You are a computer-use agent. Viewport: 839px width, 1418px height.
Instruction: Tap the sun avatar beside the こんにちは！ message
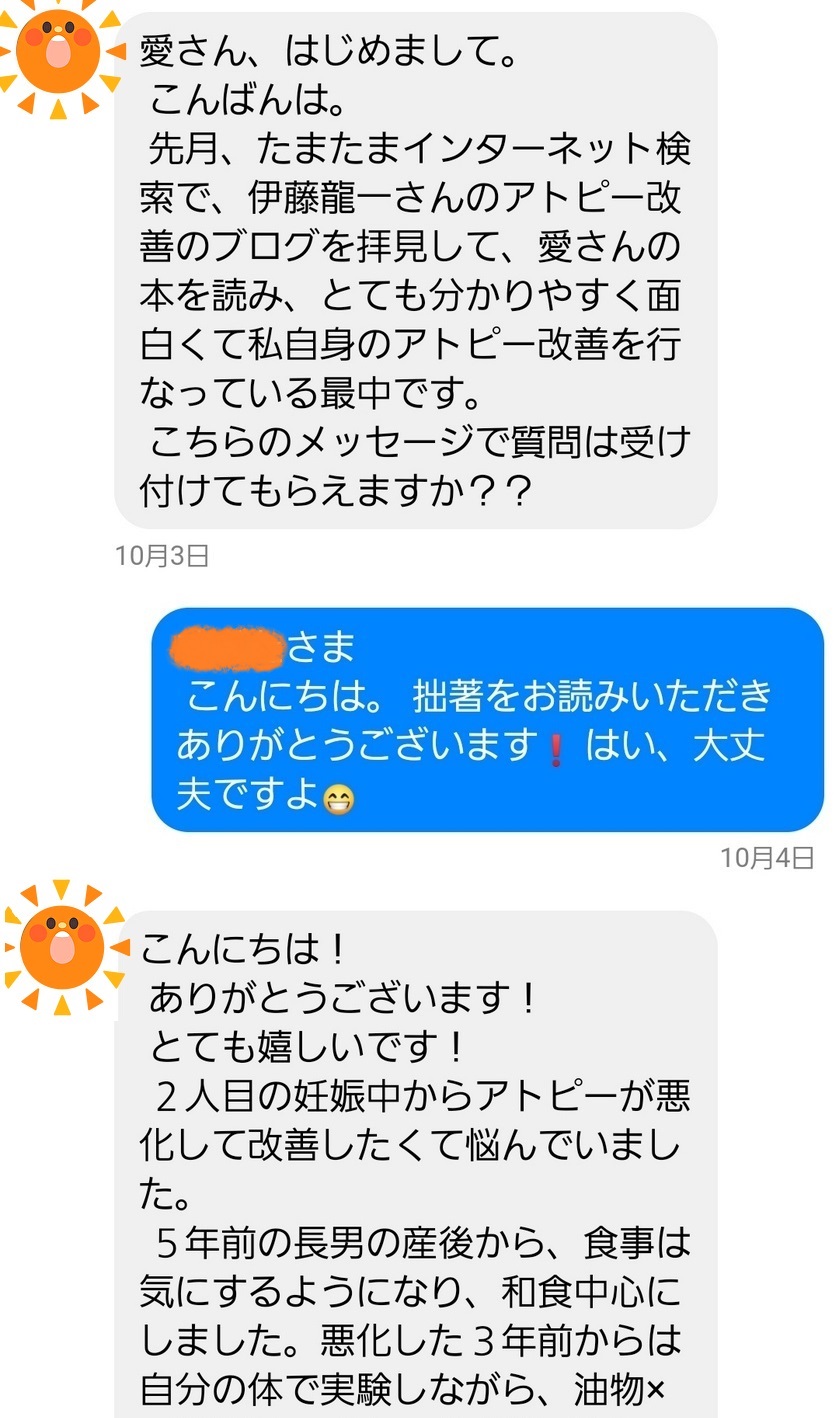[x=63, y=945]
